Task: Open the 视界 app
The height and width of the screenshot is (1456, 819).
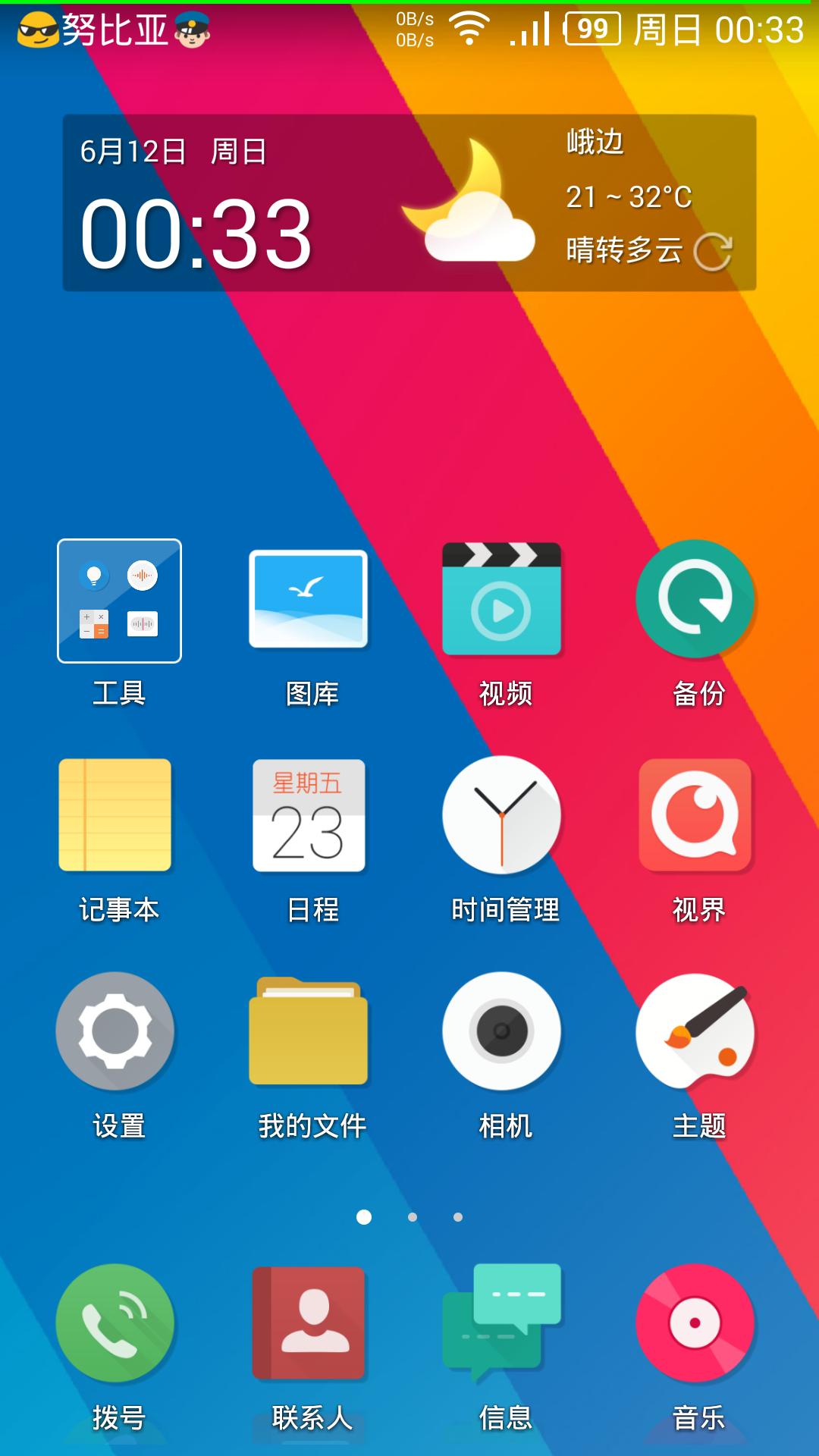Action: [695, 815]
